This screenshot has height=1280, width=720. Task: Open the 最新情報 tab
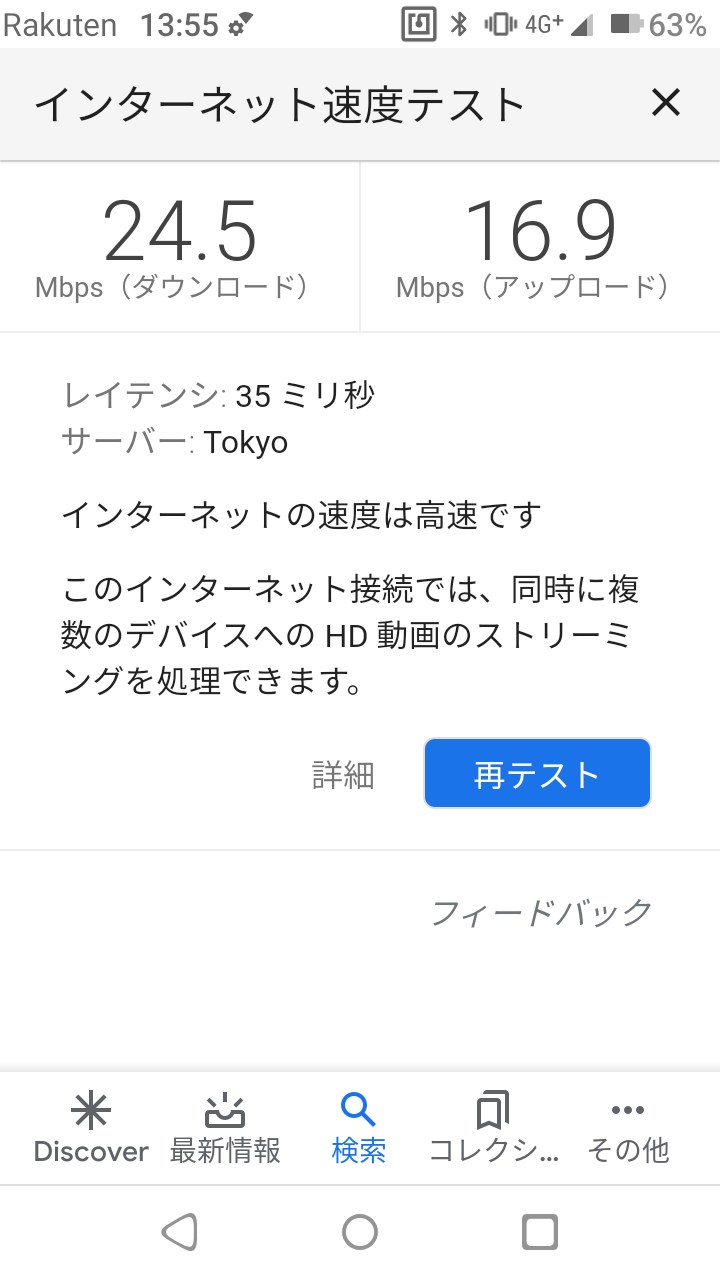tap(225, 1128)
